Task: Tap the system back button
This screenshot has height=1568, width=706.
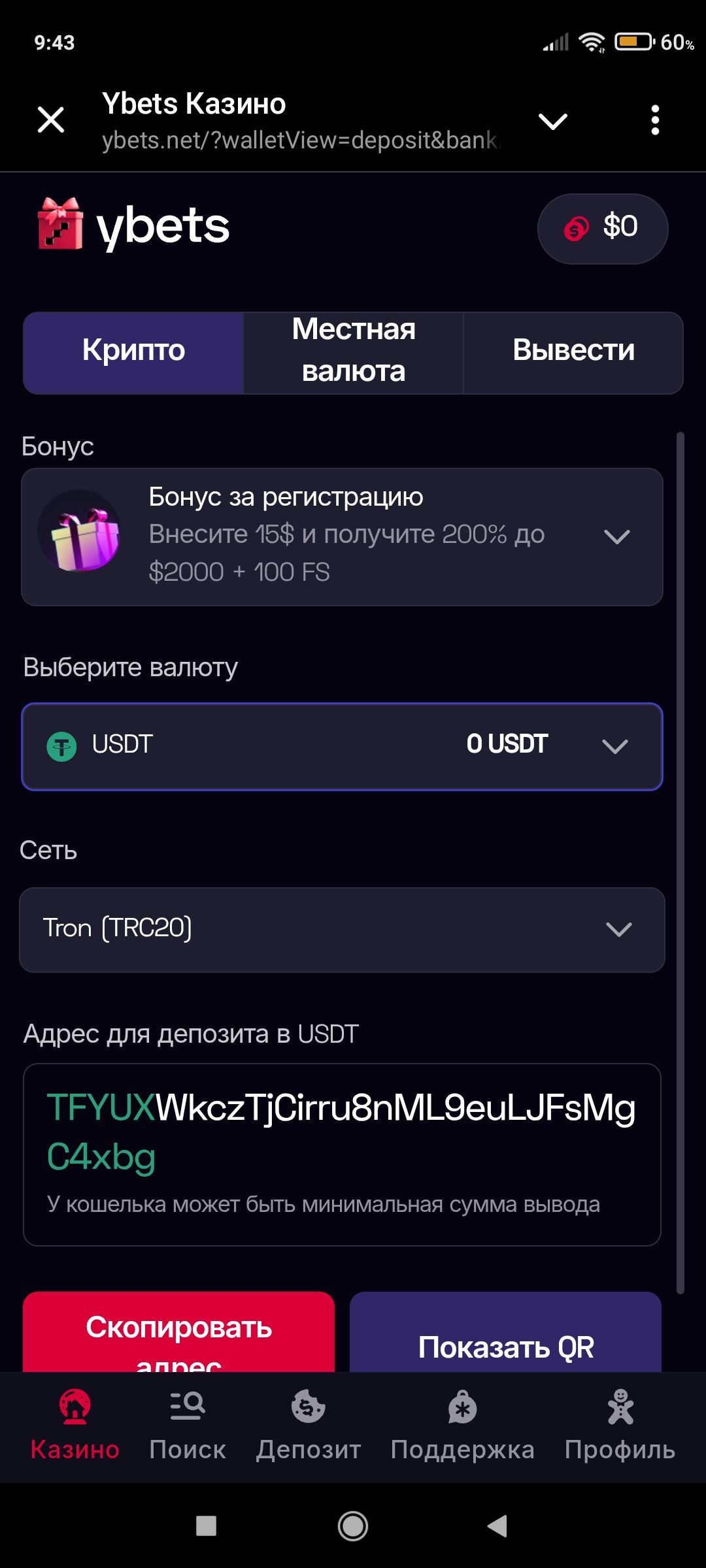Action: (x=497, y=1526)
